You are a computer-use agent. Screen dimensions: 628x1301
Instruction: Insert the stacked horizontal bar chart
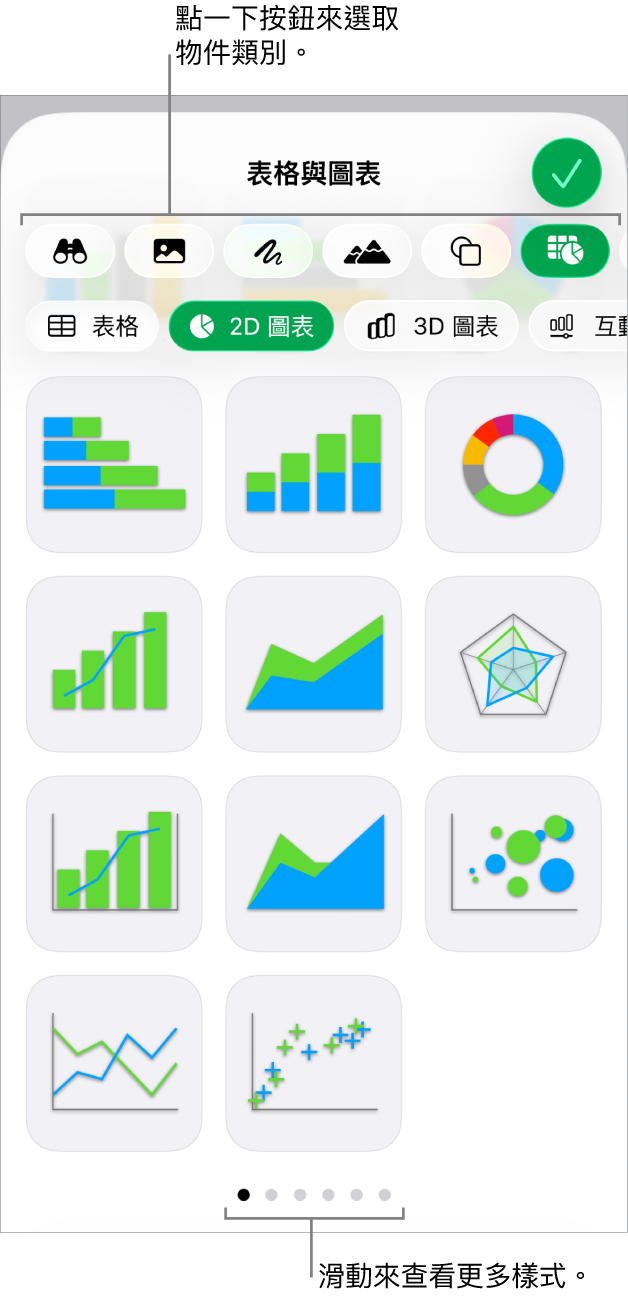coord(114,464)
